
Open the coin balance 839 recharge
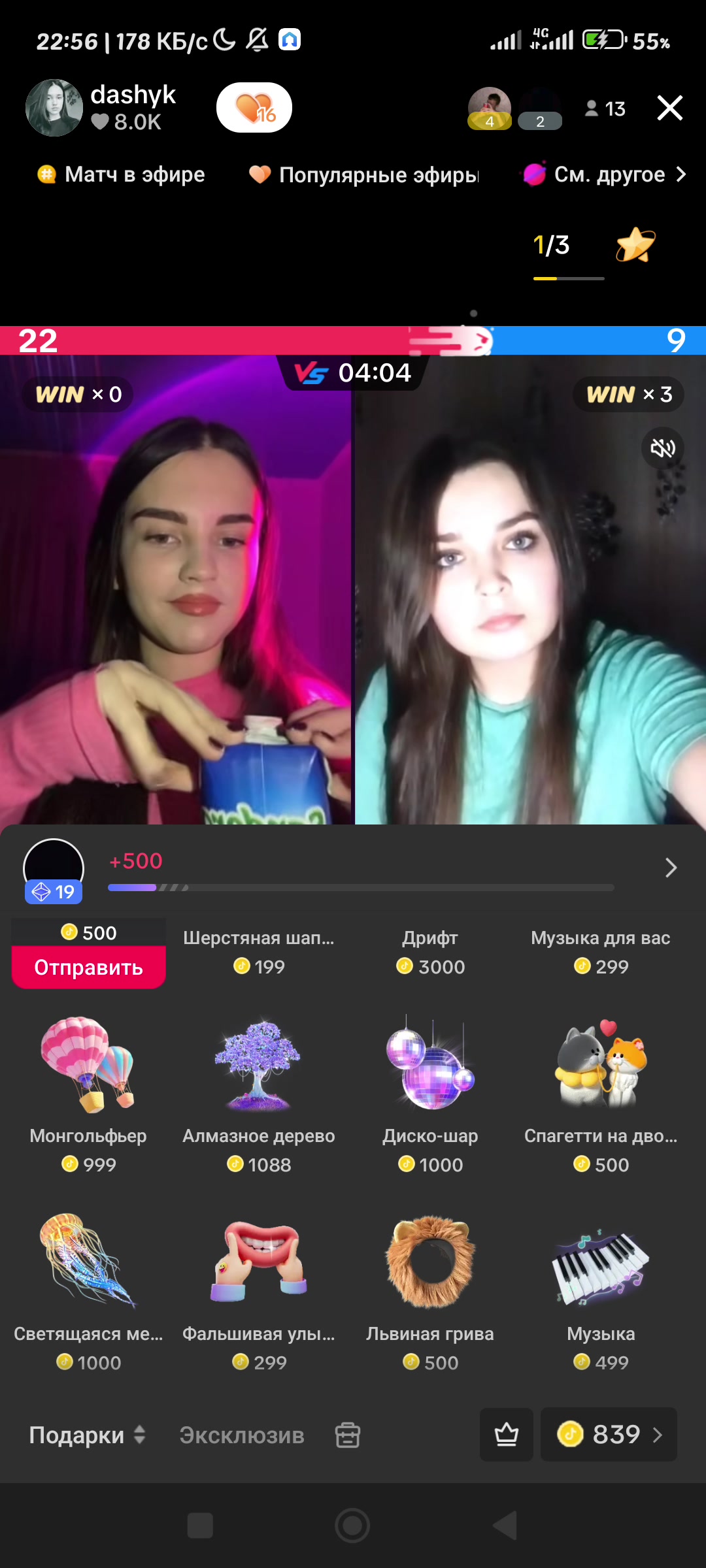pos(609,1434)
